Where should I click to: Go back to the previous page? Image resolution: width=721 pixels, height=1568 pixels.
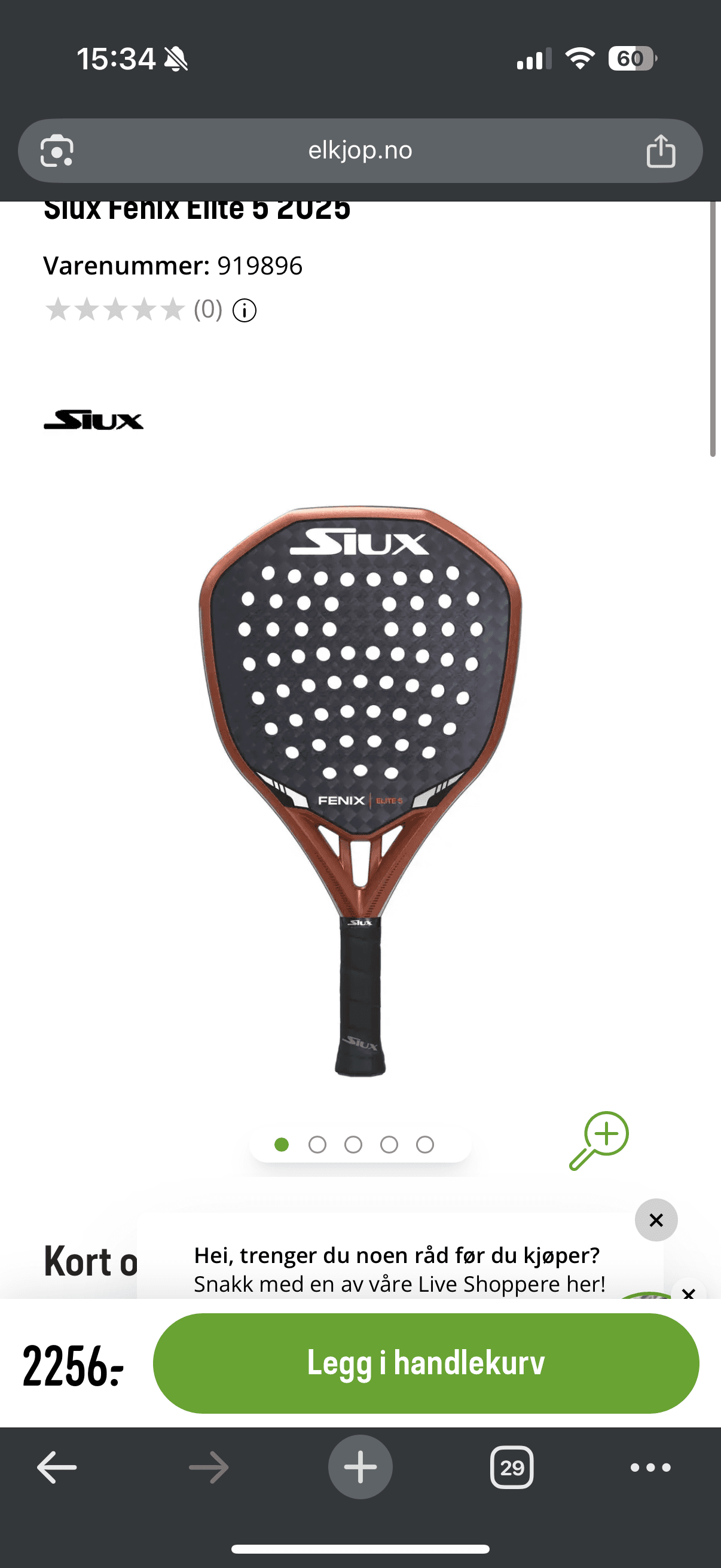[x=57, y=1468]
